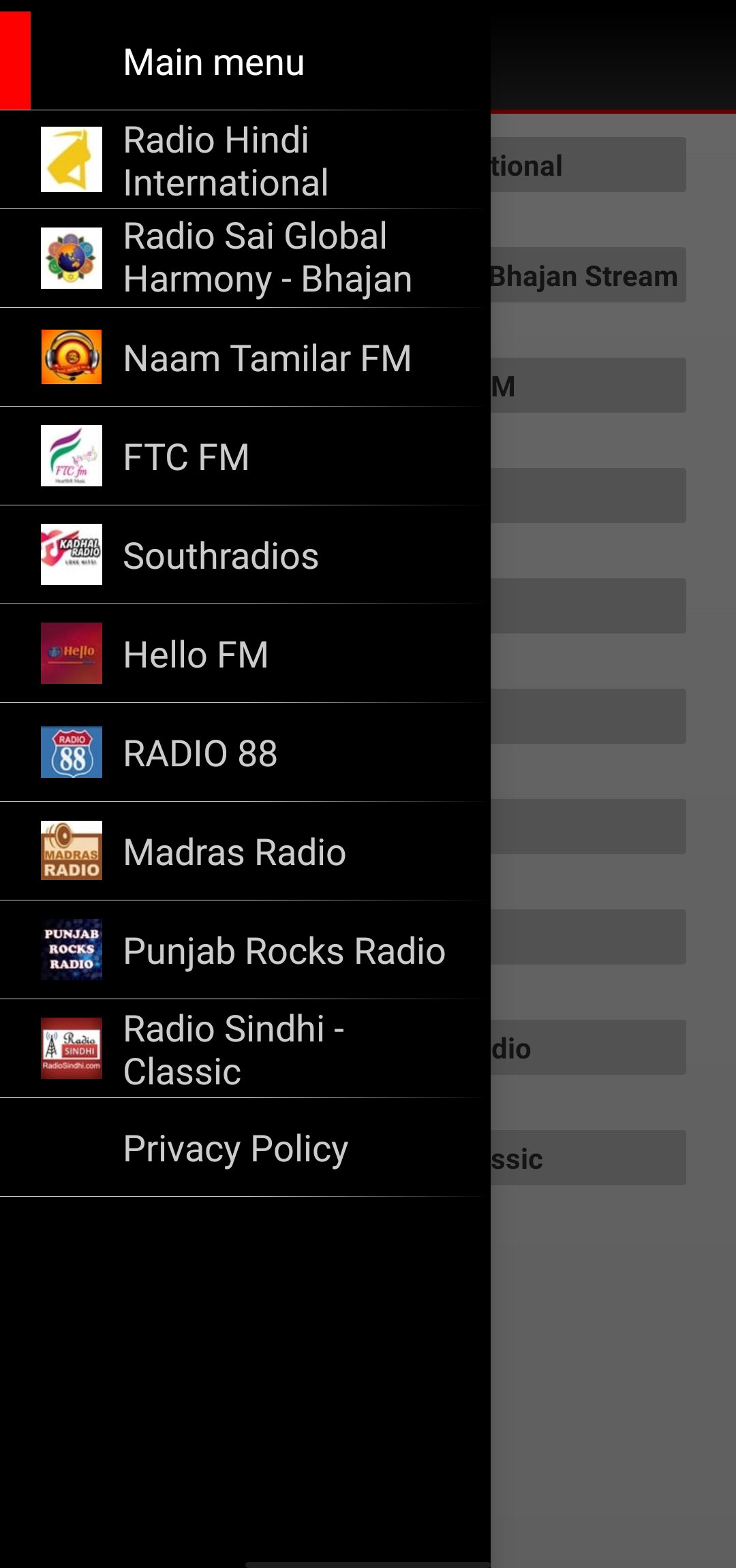Viewport: 736px width, 1568px height.
Task: Click the Radio Sai Global Harmony logo
Action: [x=71, y=257]
